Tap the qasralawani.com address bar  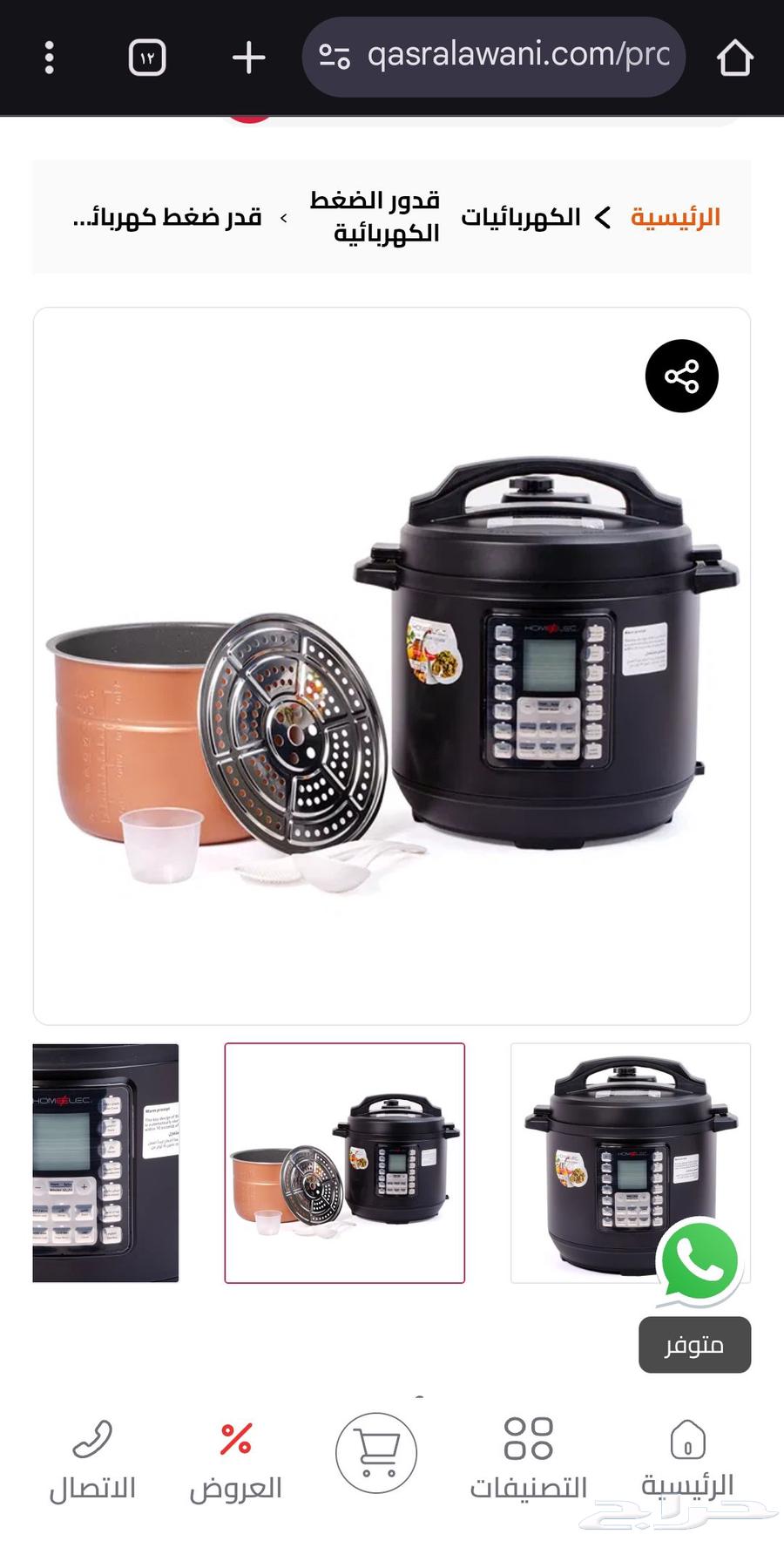[493, 57]
